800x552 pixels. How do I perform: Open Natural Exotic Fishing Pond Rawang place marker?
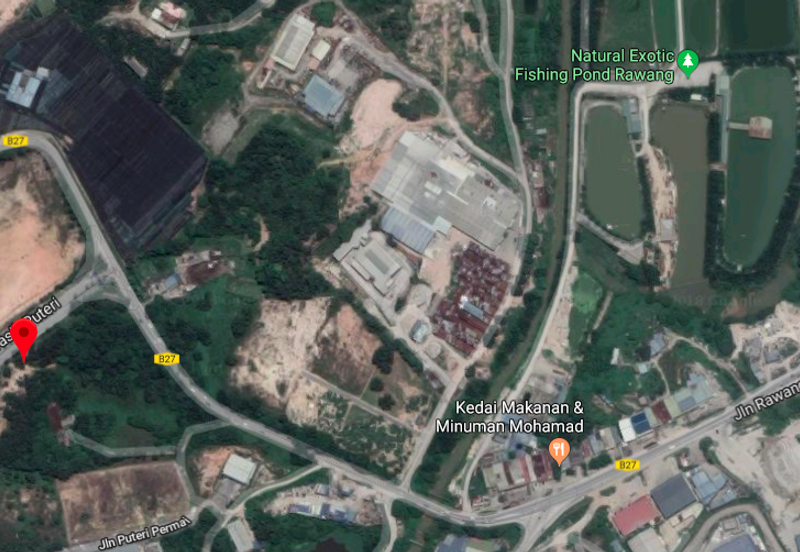(x=687, y=63)
